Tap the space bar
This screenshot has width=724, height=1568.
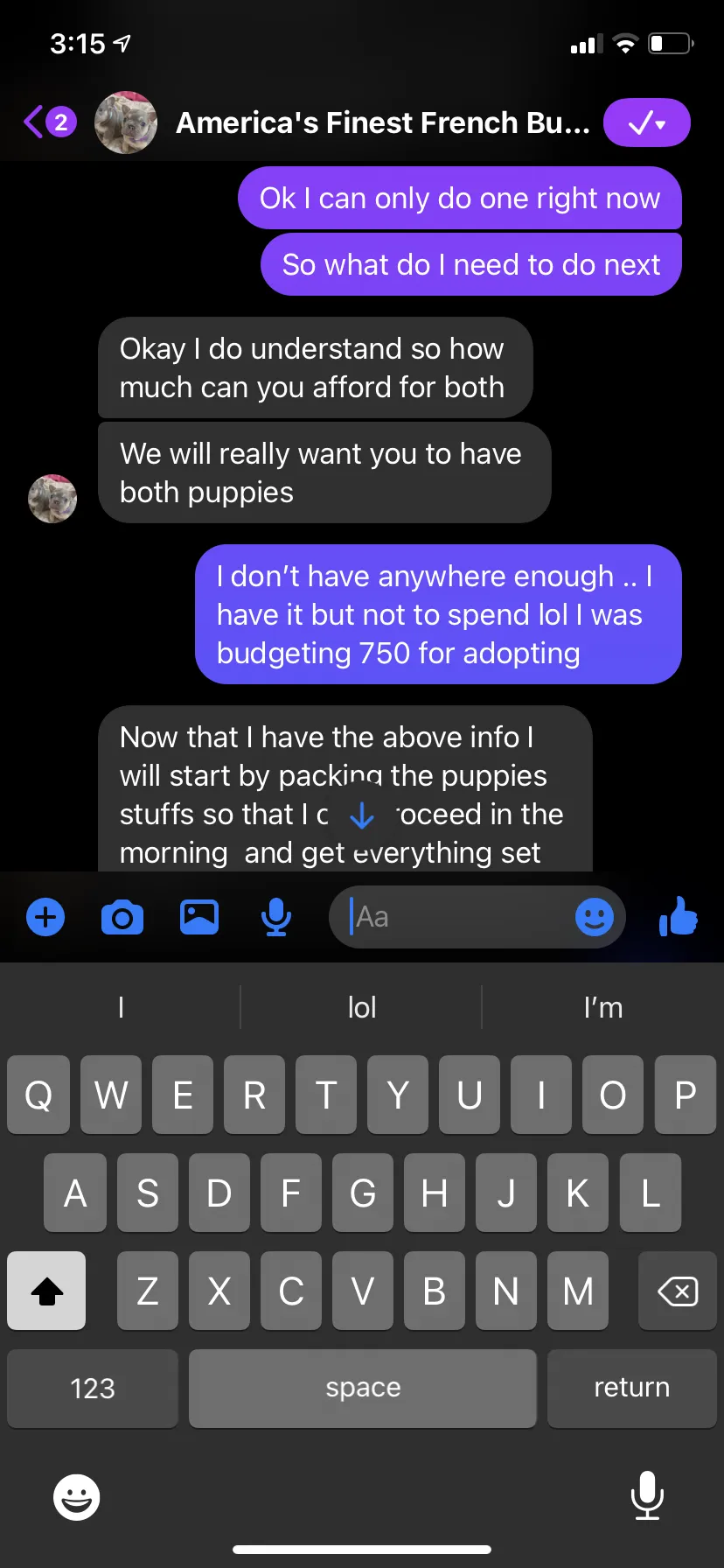pos(363,1388)
